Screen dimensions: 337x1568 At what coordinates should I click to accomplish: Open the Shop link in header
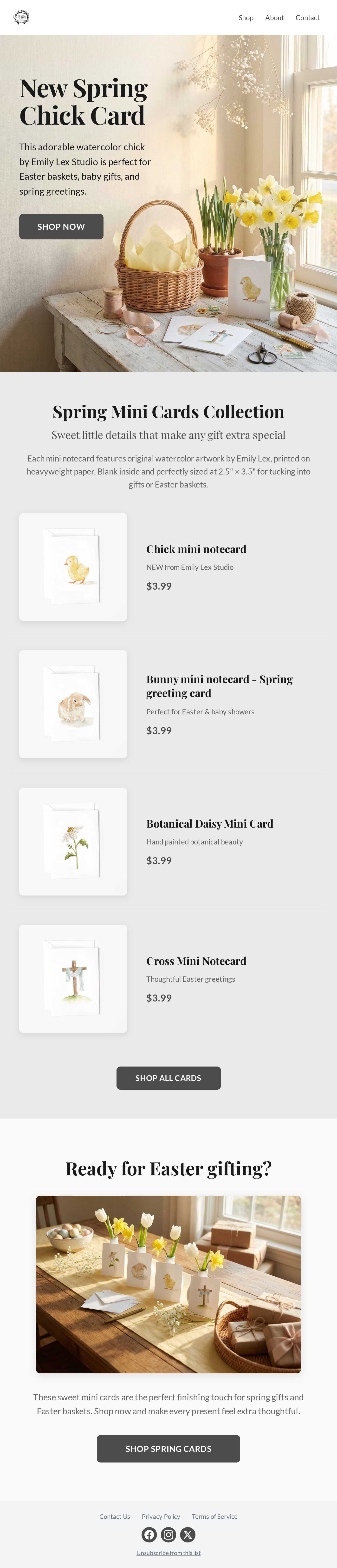246,18
